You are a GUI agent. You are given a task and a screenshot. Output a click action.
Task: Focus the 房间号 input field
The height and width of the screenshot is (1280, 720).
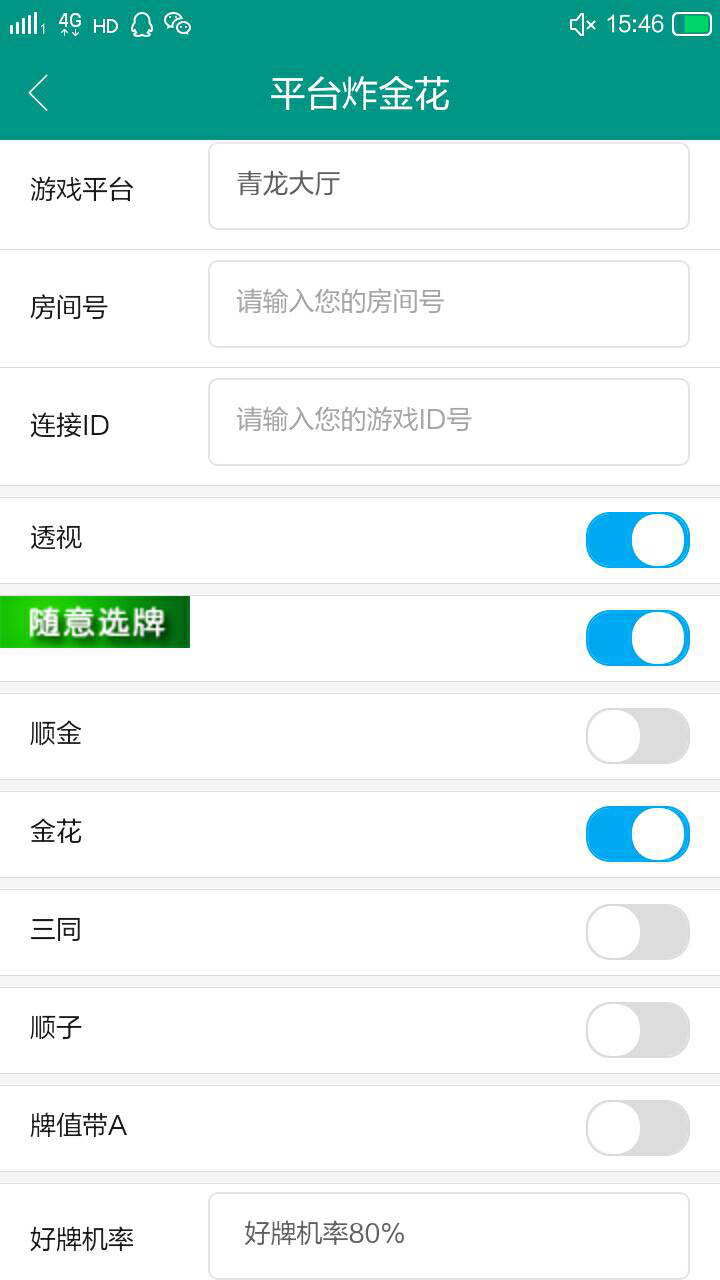click(449, 304)
